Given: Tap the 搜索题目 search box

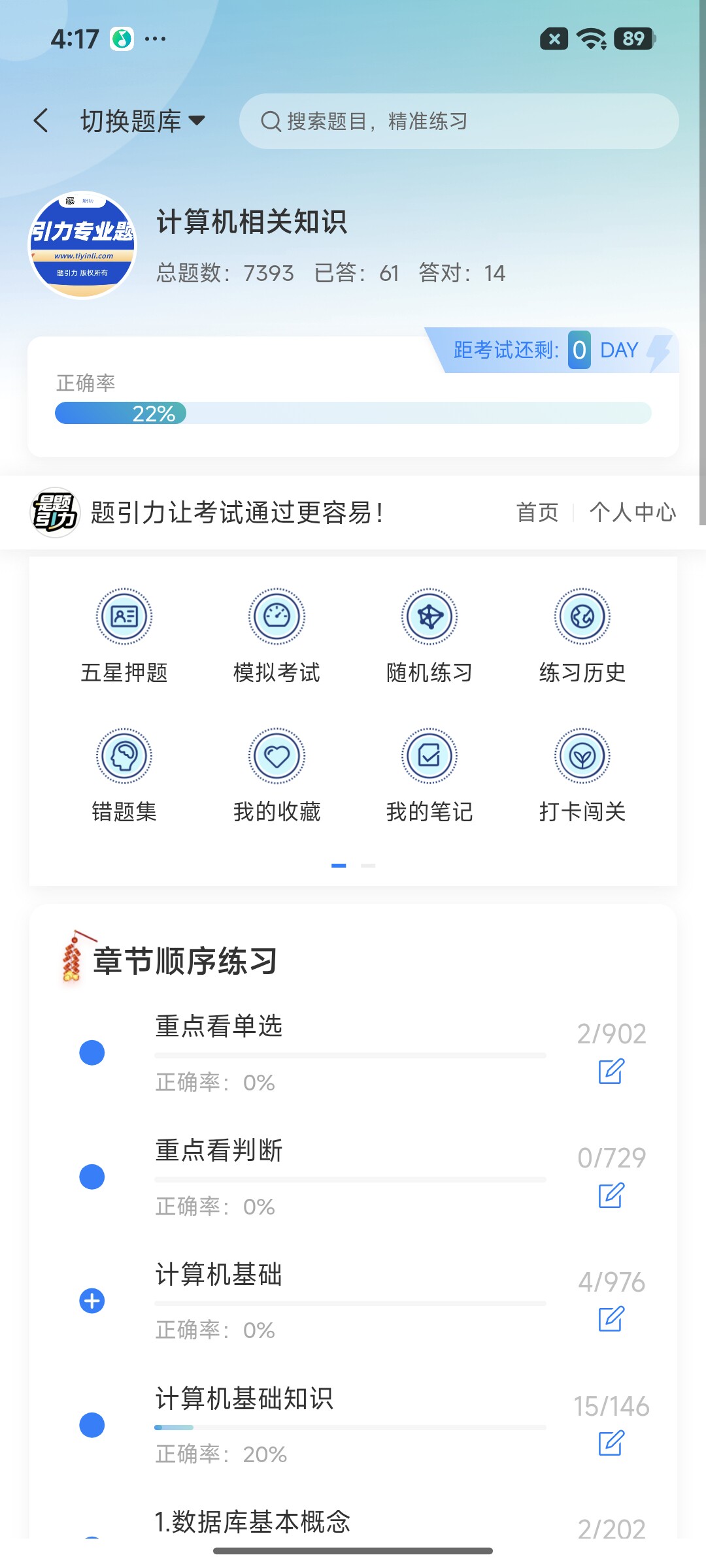Looking at the screenshot, I should pos(459,122).
